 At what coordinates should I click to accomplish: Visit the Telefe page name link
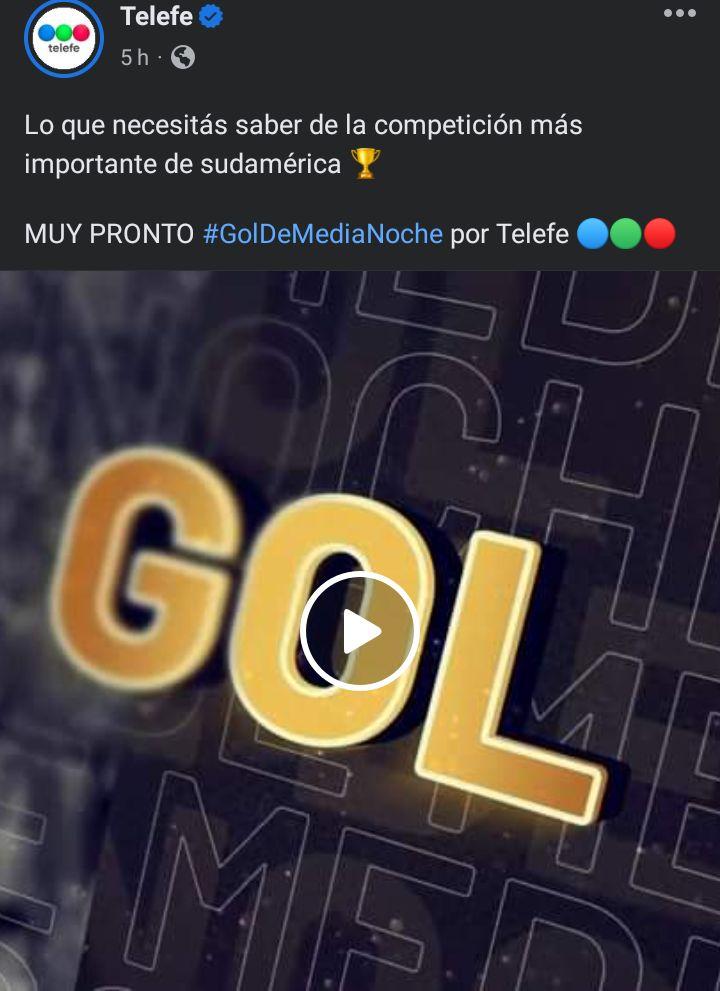tap(156, 16)
